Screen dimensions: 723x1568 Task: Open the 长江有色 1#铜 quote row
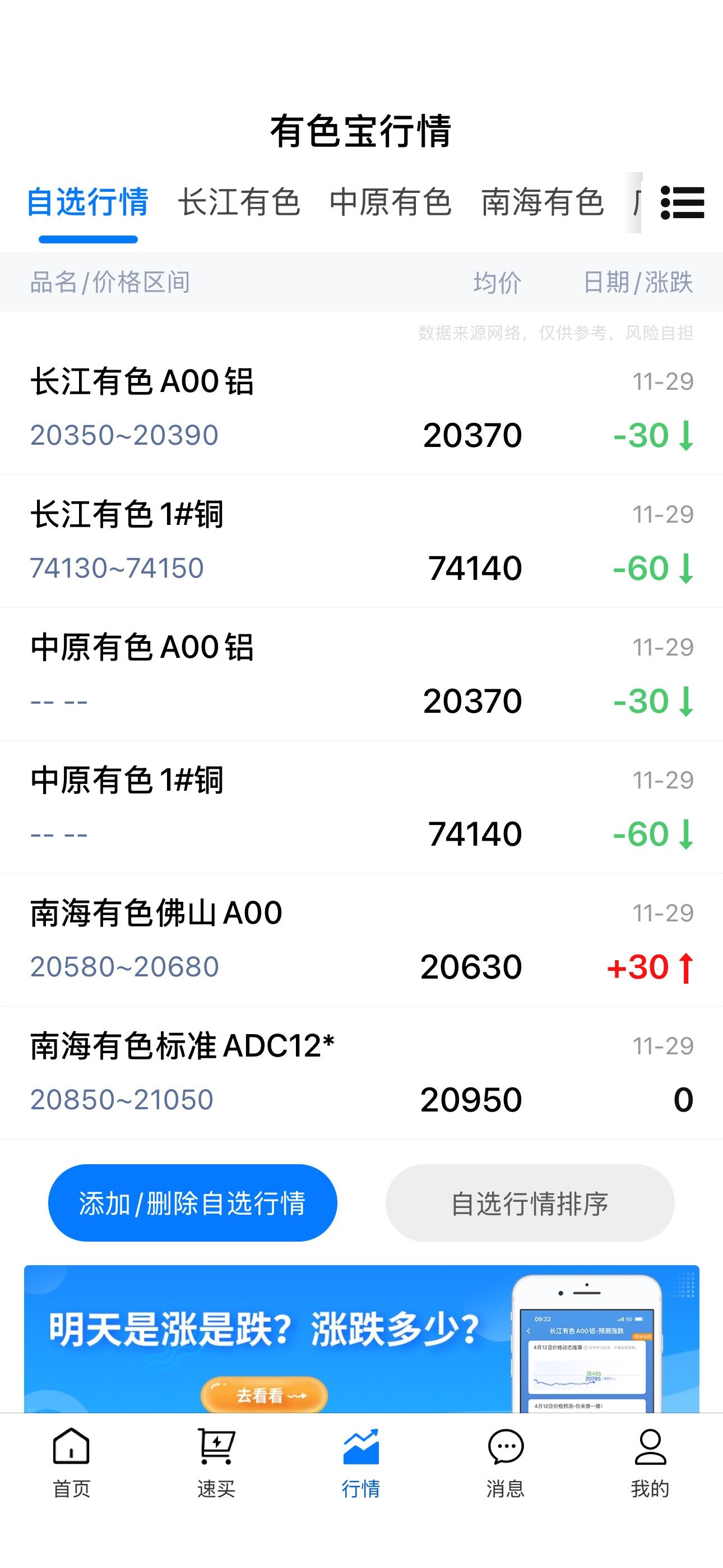coord(361,541)
